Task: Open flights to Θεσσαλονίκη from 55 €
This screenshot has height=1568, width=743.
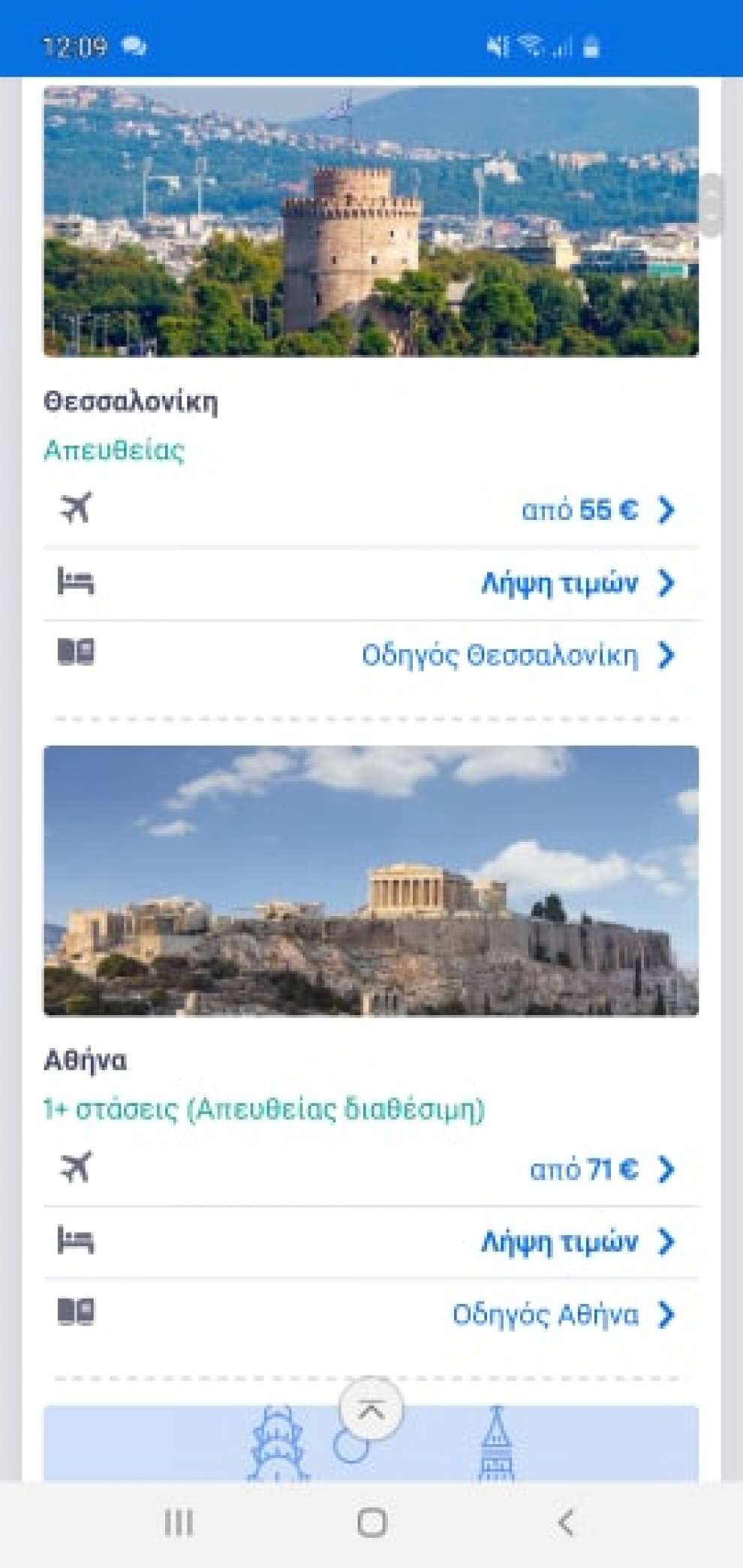Action: coord(597,510)
